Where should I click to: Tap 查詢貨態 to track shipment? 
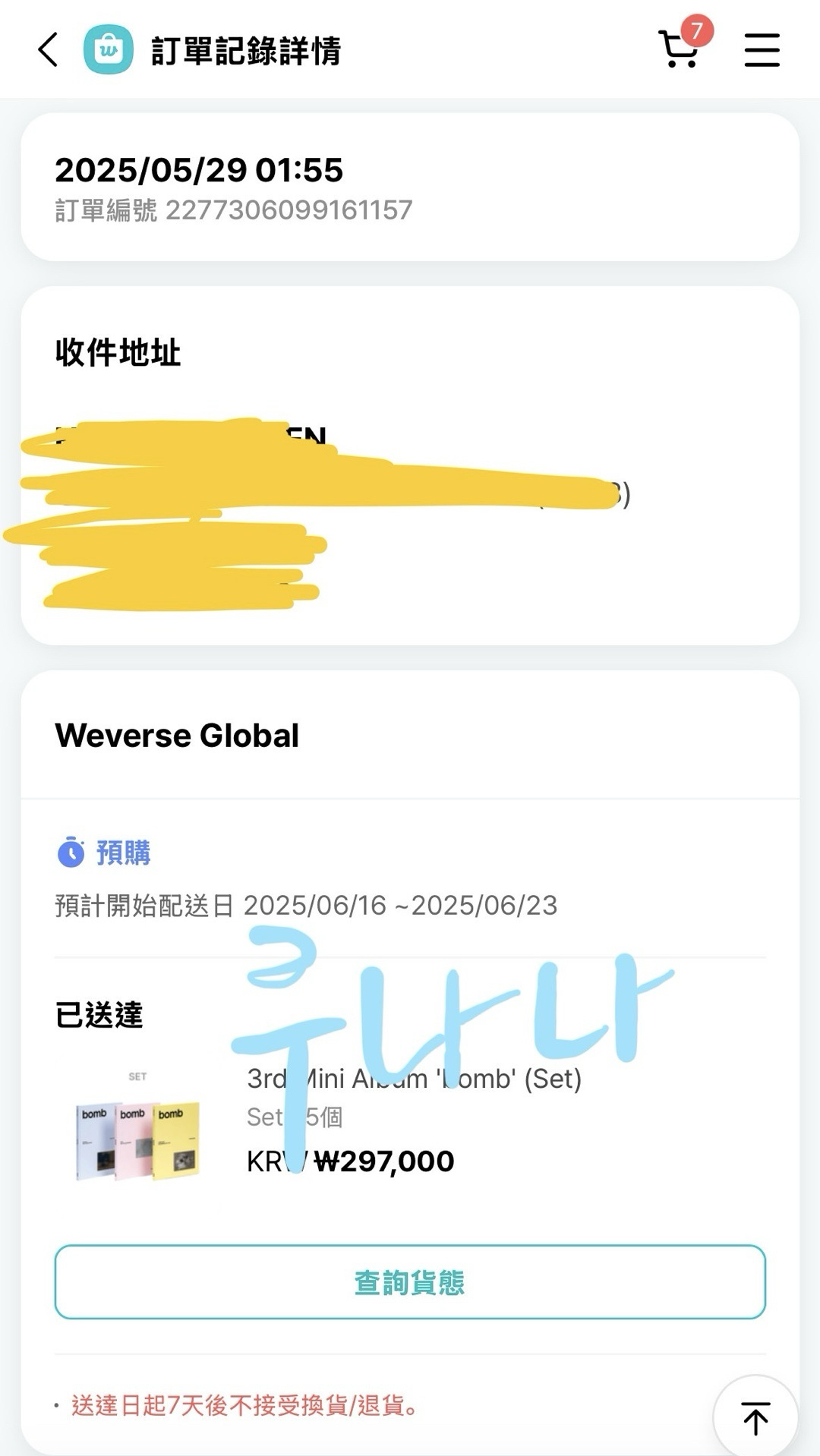(410, 1282)
